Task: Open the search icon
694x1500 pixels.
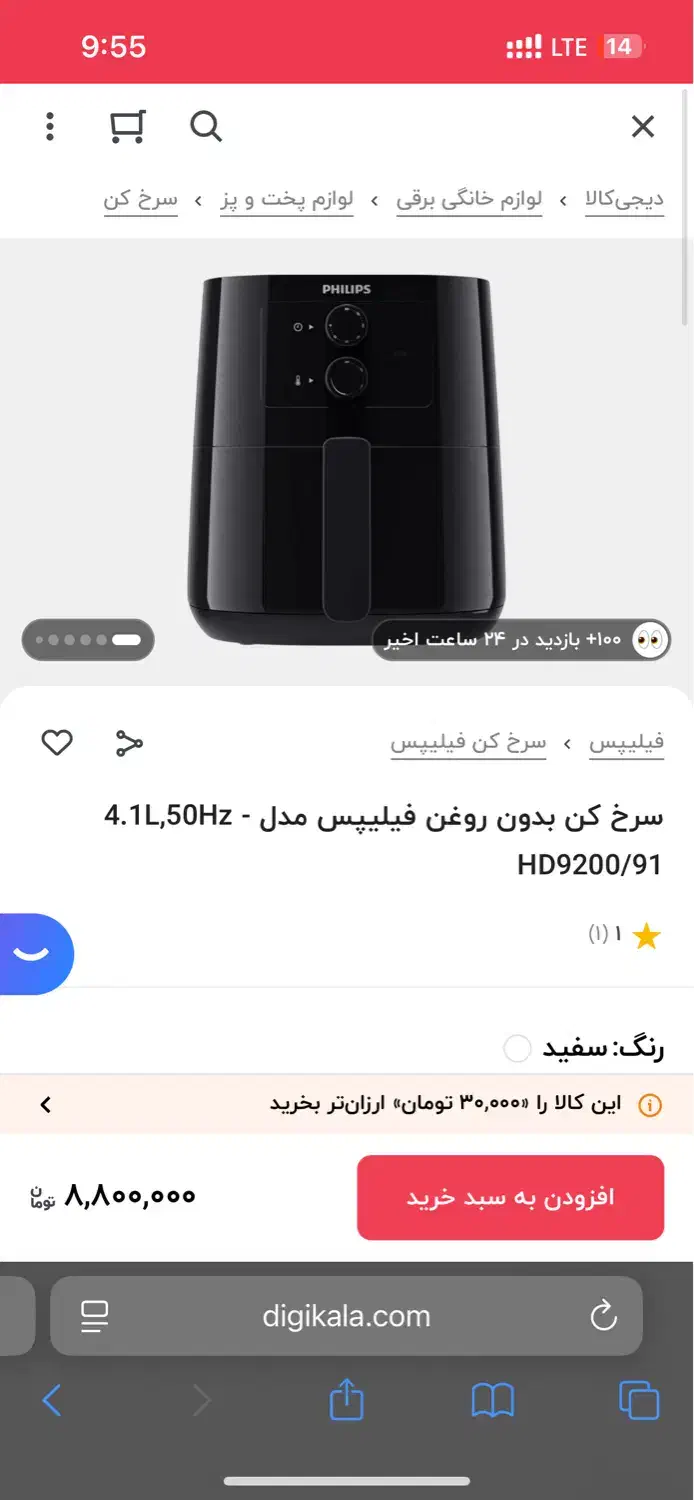Action: [x=206, y=127]
